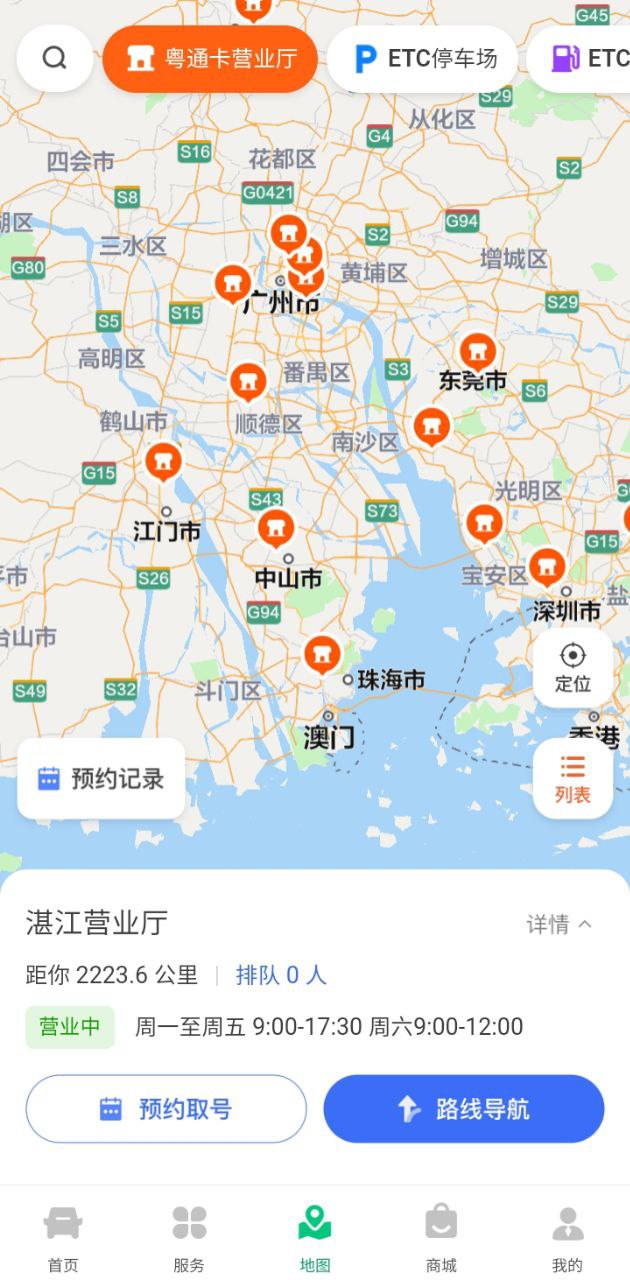Go to the 首页 tab
The width and height of the screenshot is (630, 1280).
[x=63, y=1239]
